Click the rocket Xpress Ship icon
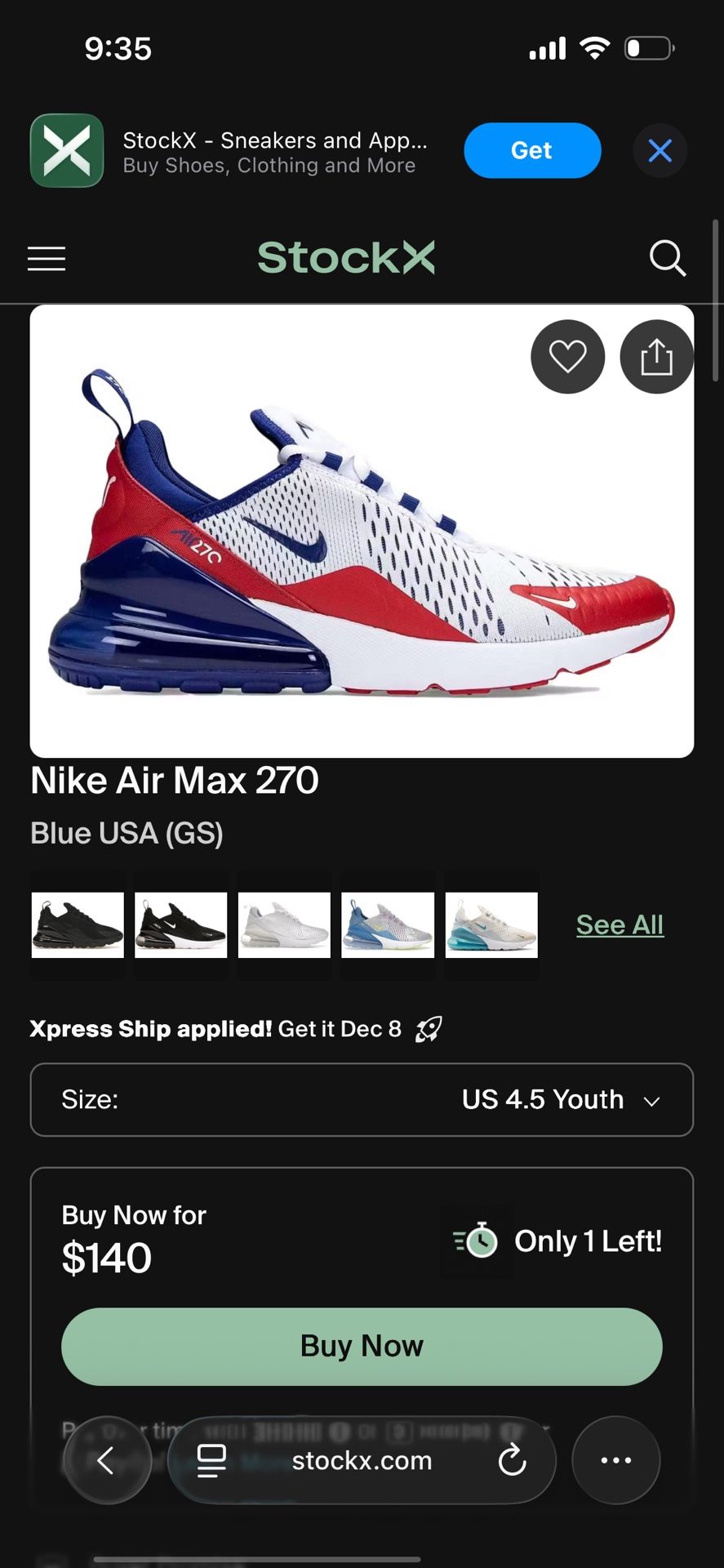The image size is (724, 1568). coord(428,1028)
